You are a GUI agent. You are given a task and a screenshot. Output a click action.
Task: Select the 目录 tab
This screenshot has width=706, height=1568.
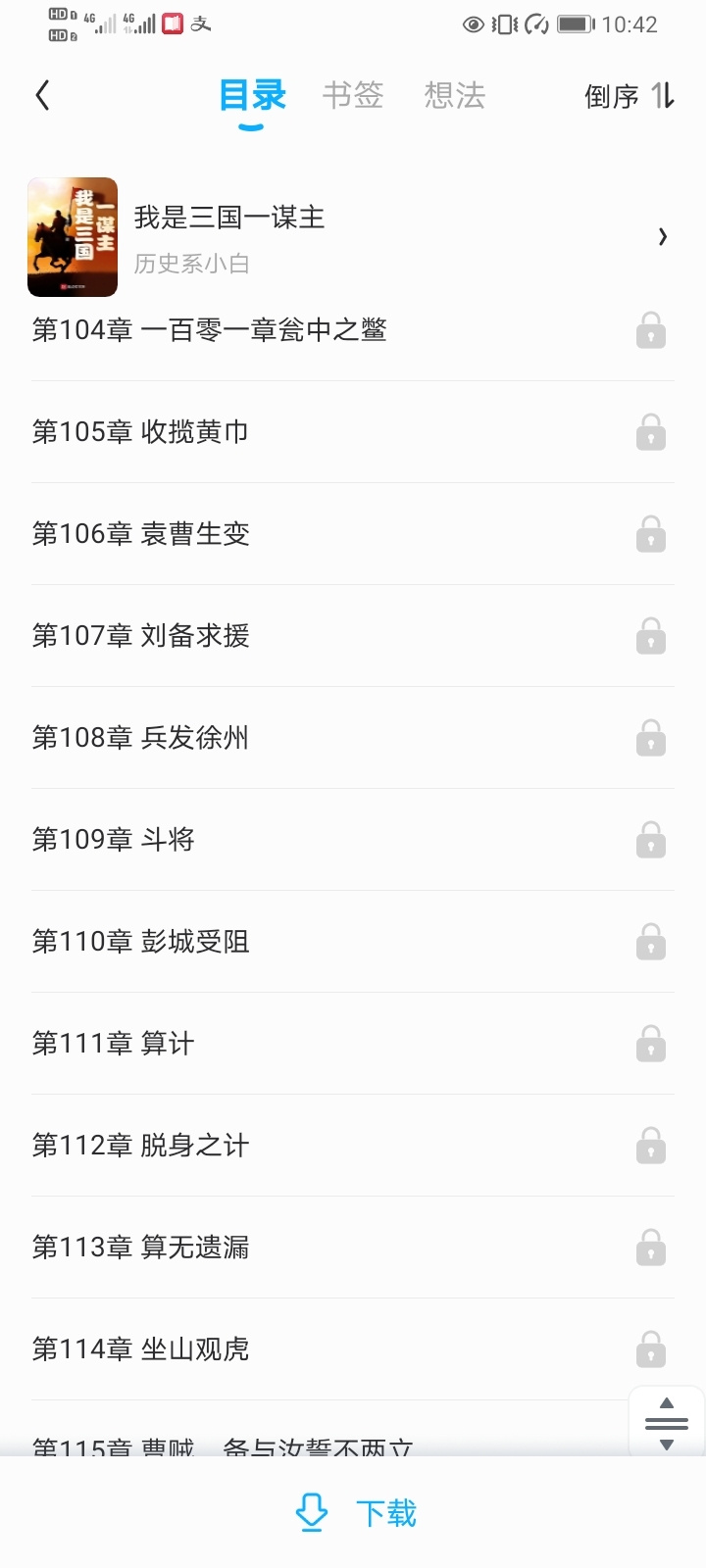click(x=252, y=96)
